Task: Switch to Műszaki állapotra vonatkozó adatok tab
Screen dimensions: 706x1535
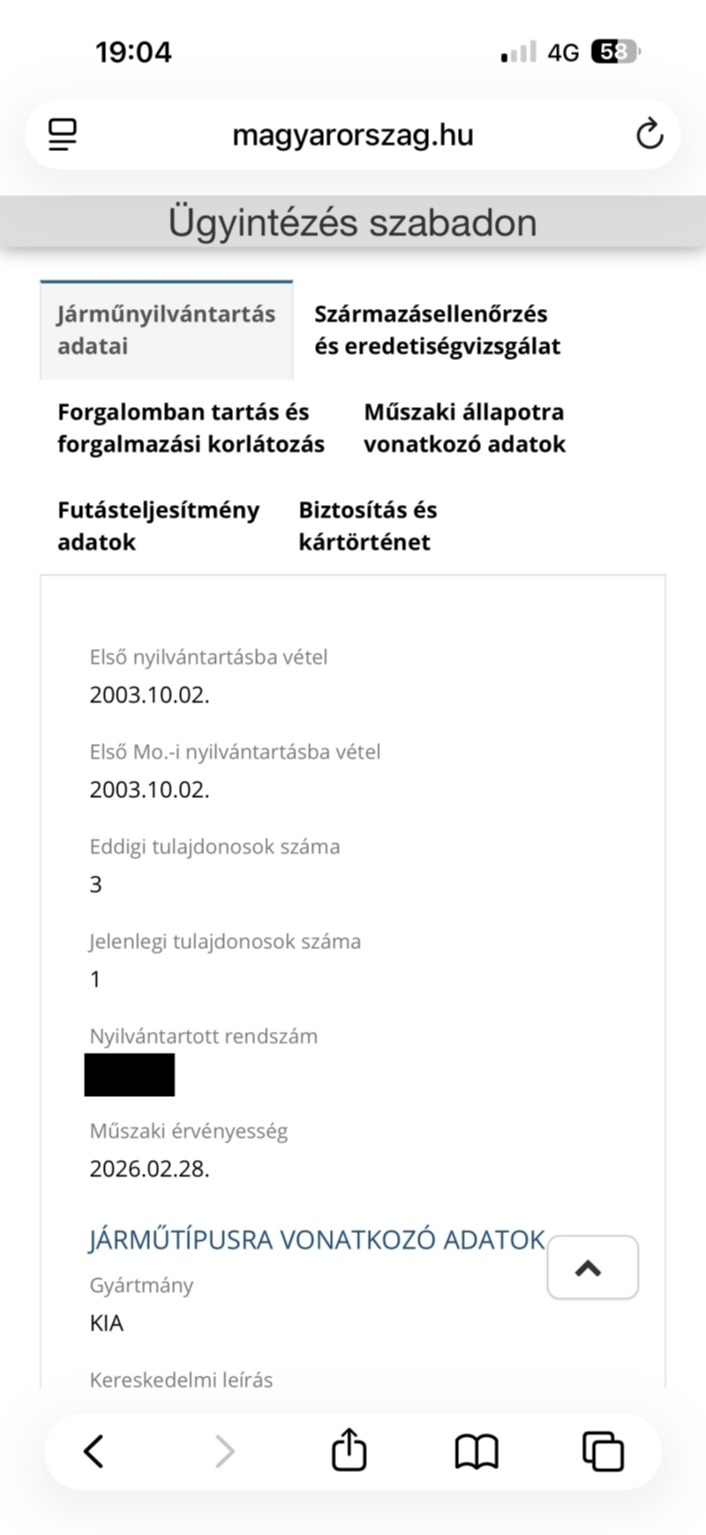Action: pyautogui.click(x=464, y=428)
